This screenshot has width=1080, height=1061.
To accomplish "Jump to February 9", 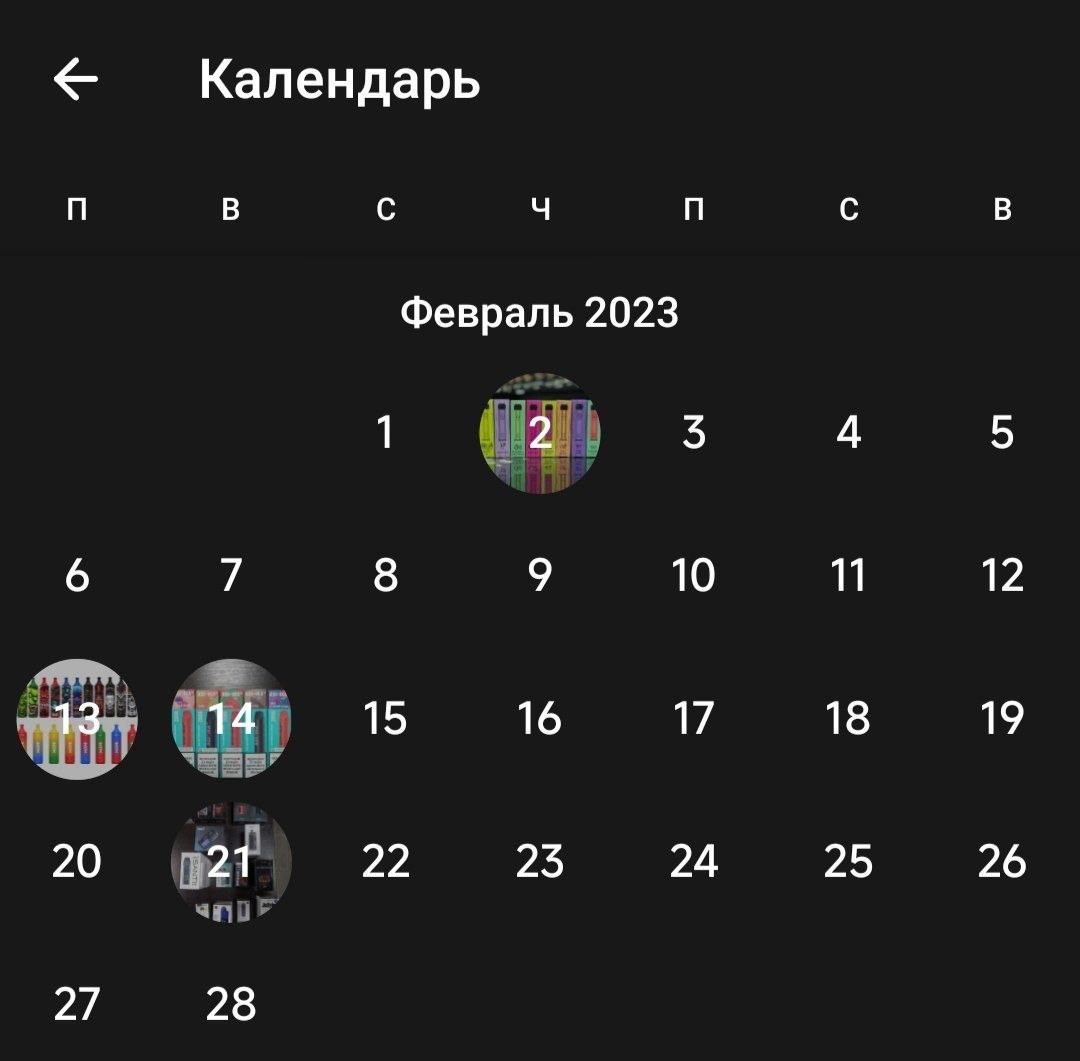I will [540, 576].
